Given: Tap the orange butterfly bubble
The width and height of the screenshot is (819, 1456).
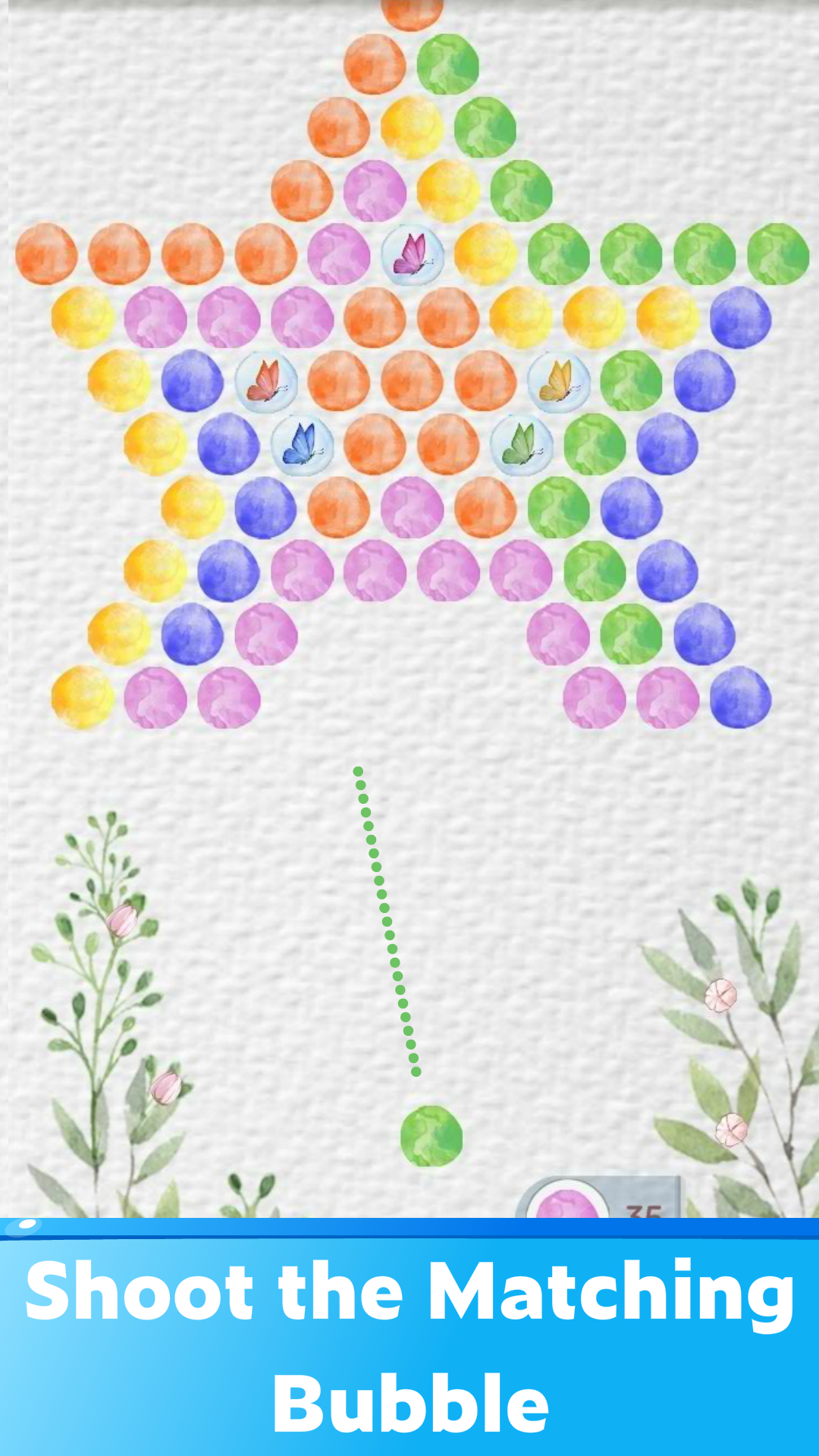Looking at the screenshot, I should [x=266, y=384].
